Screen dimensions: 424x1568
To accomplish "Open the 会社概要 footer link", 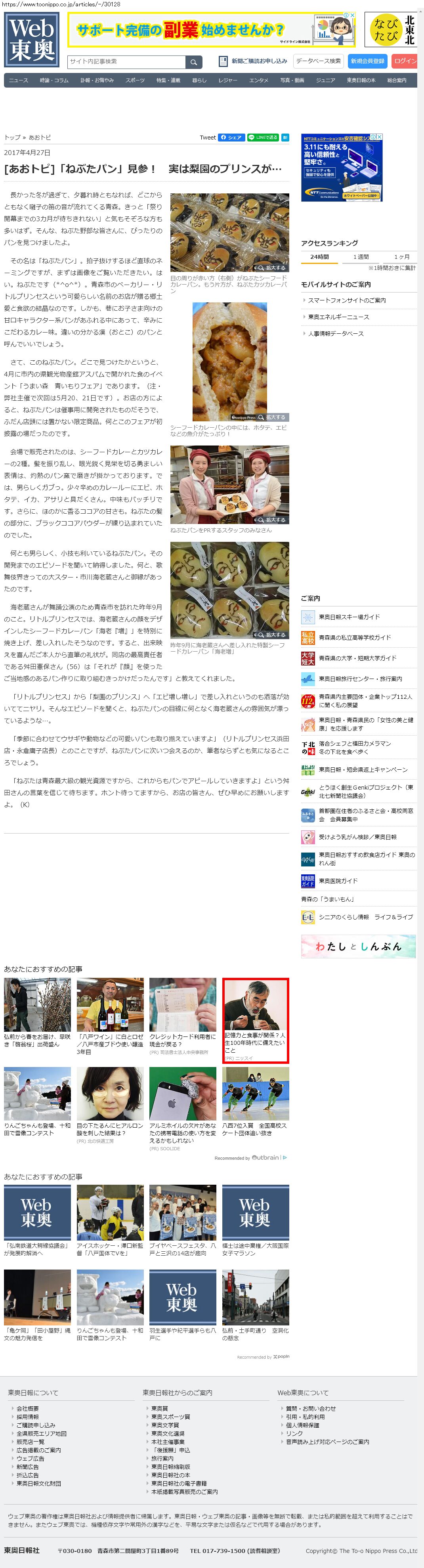I will coord(27,1409).
